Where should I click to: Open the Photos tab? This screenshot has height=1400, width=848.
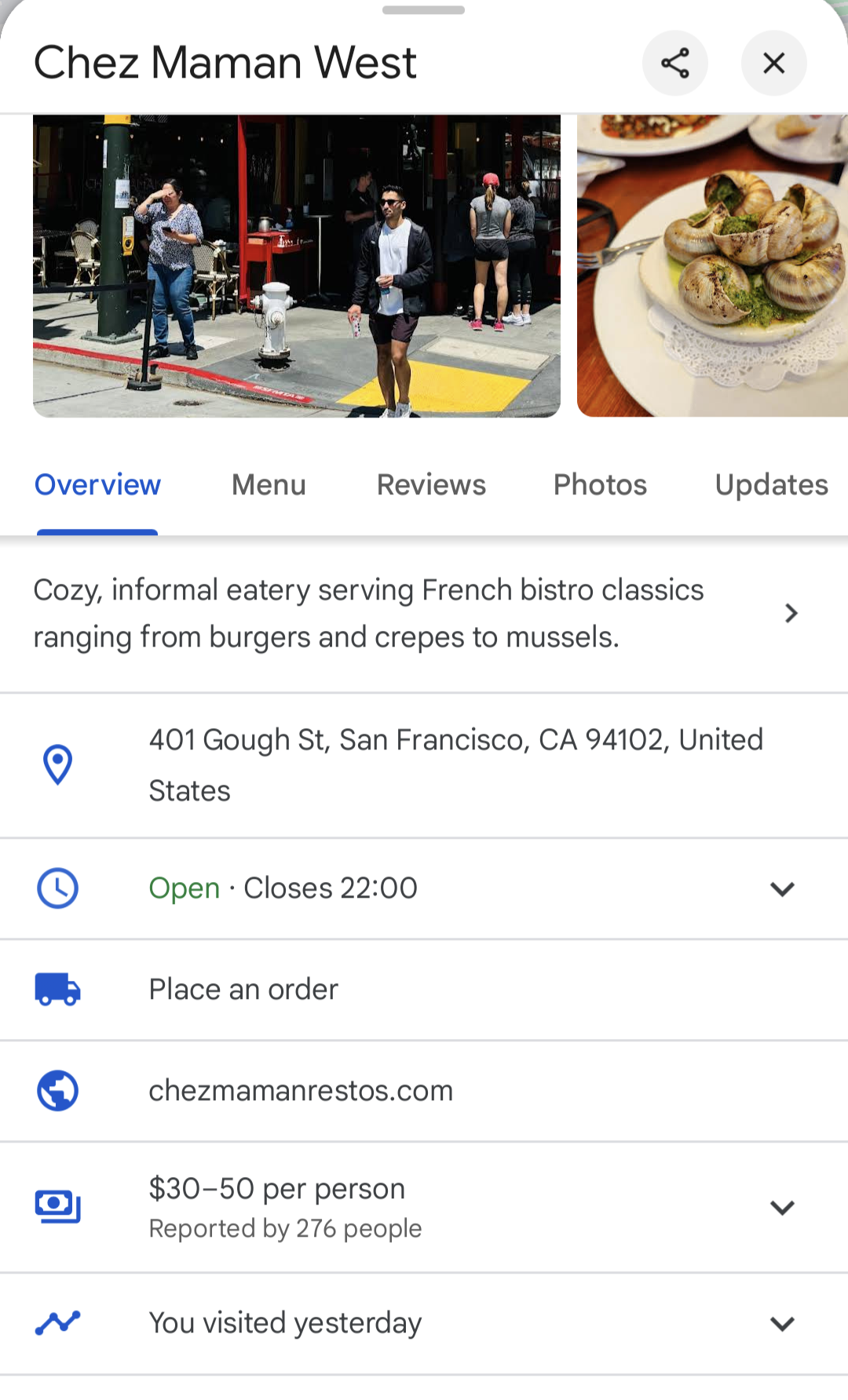coord(600,485)
